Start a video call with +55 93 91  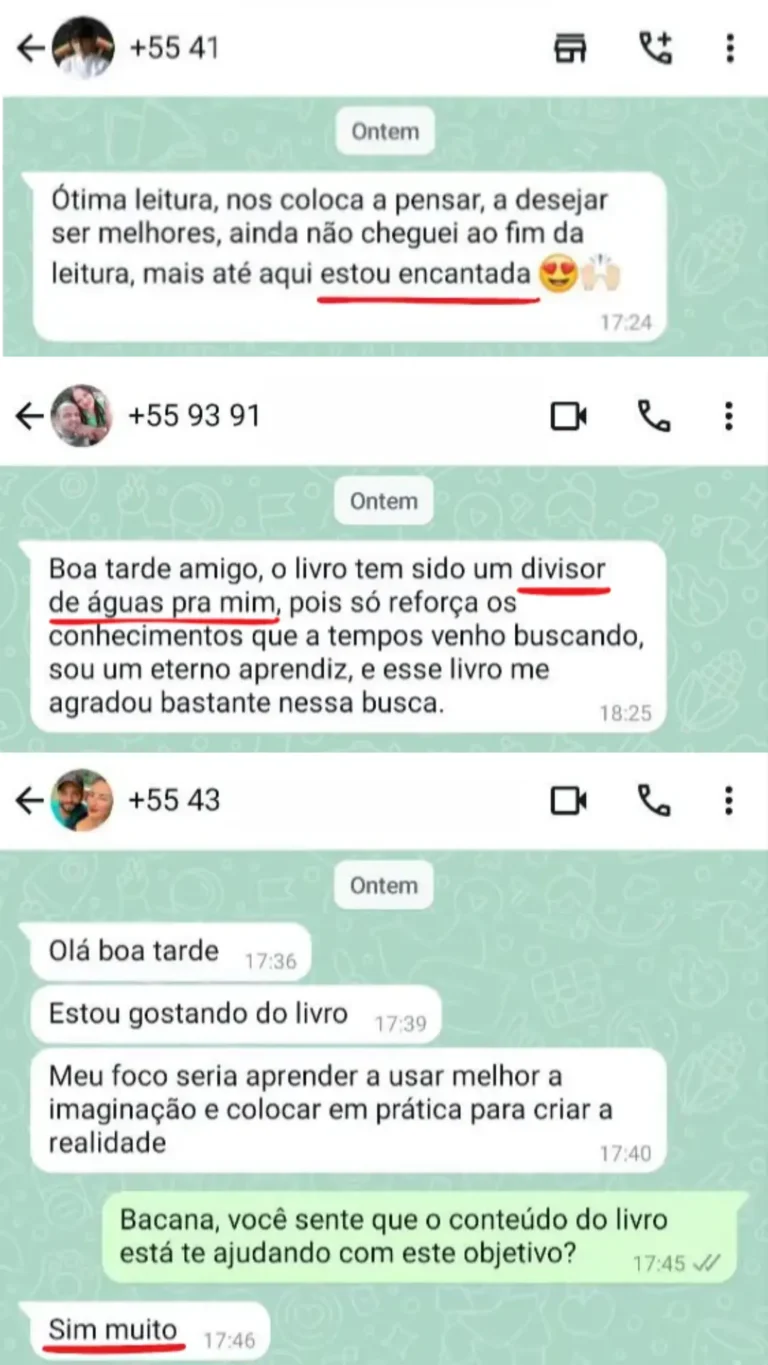(570, 416)
